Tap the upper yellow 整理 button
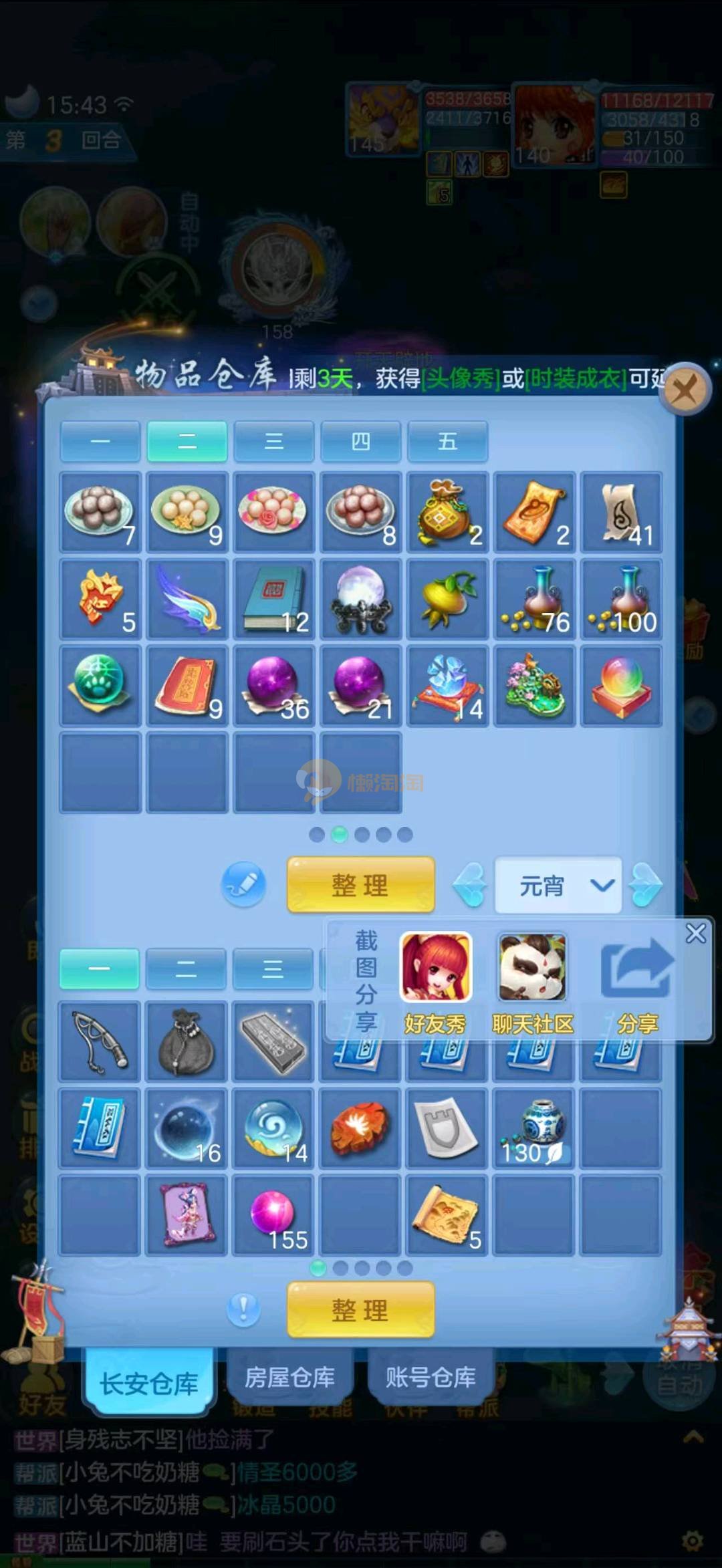Viewport: 722px width, 1568px height. [360, 885]
